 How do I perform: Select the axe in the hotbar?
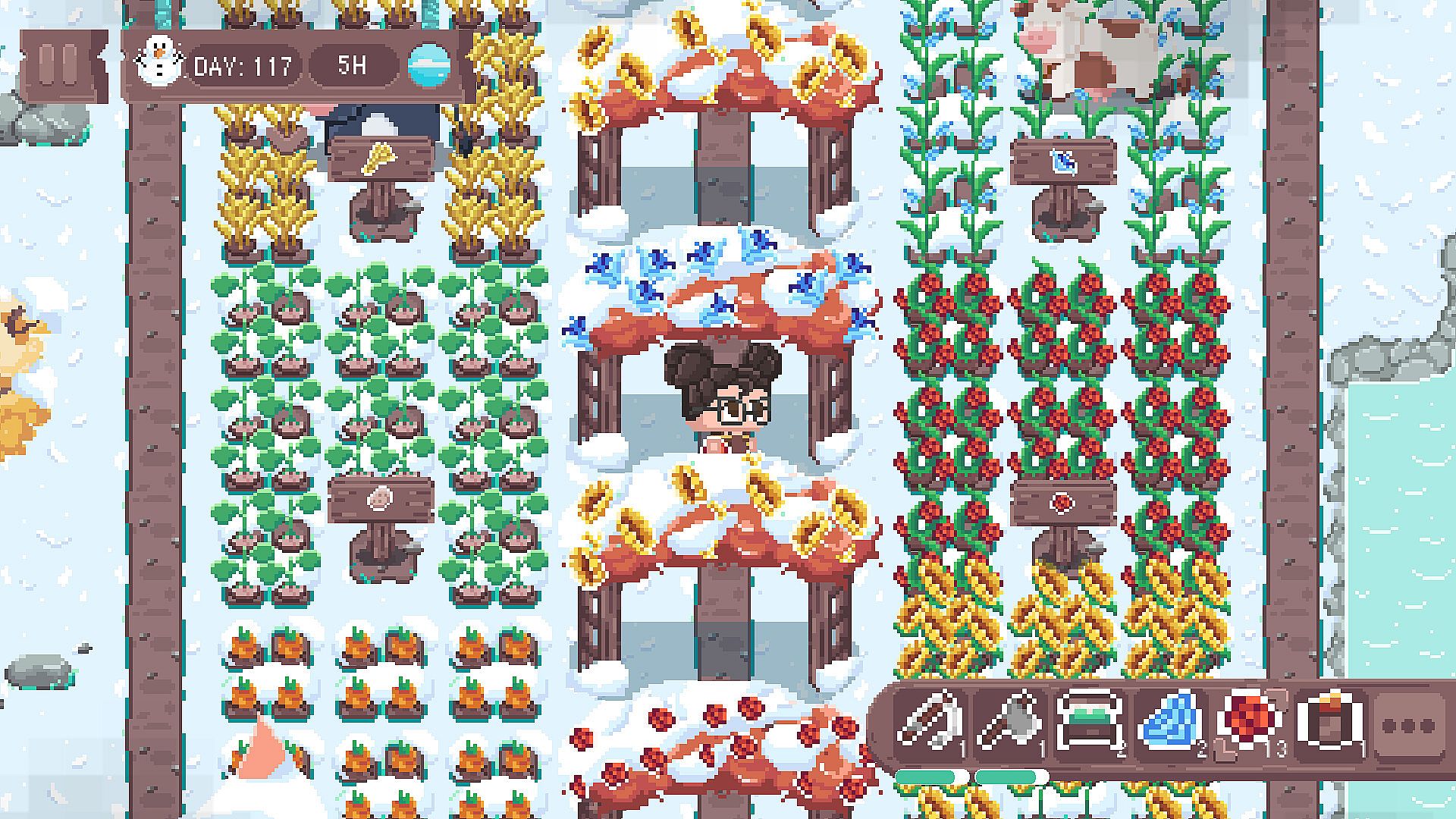(1011, 723)
